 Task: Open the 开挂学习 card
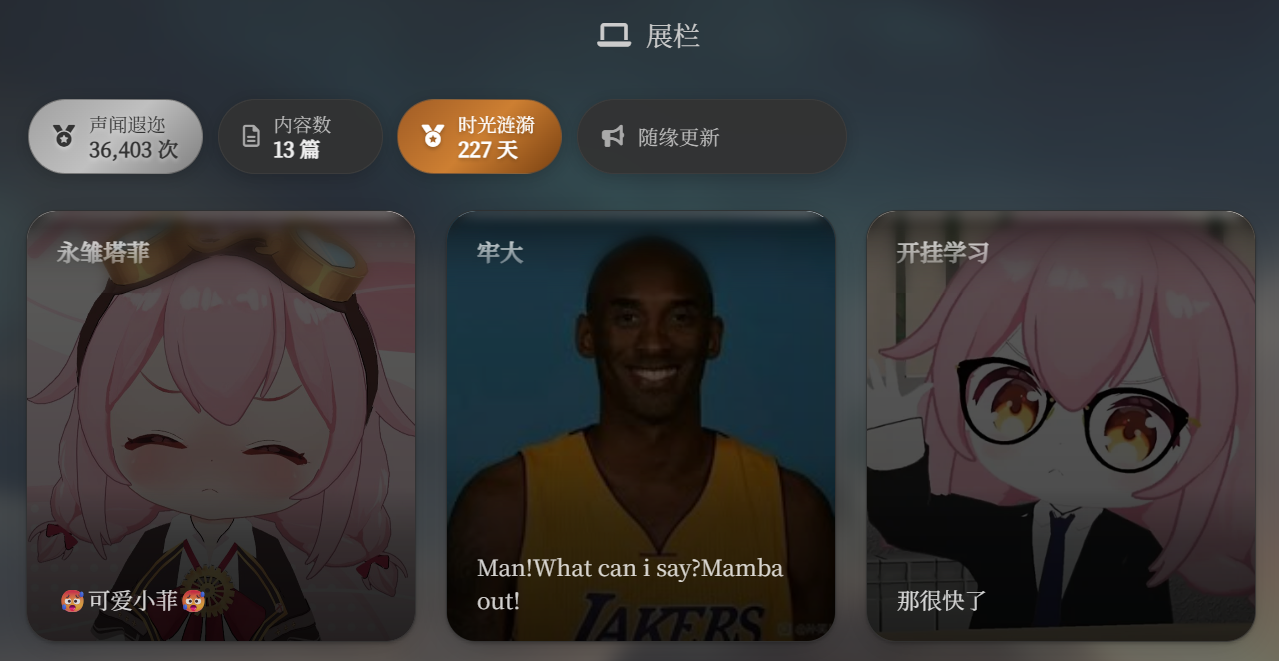click(x=1060, y=425)
